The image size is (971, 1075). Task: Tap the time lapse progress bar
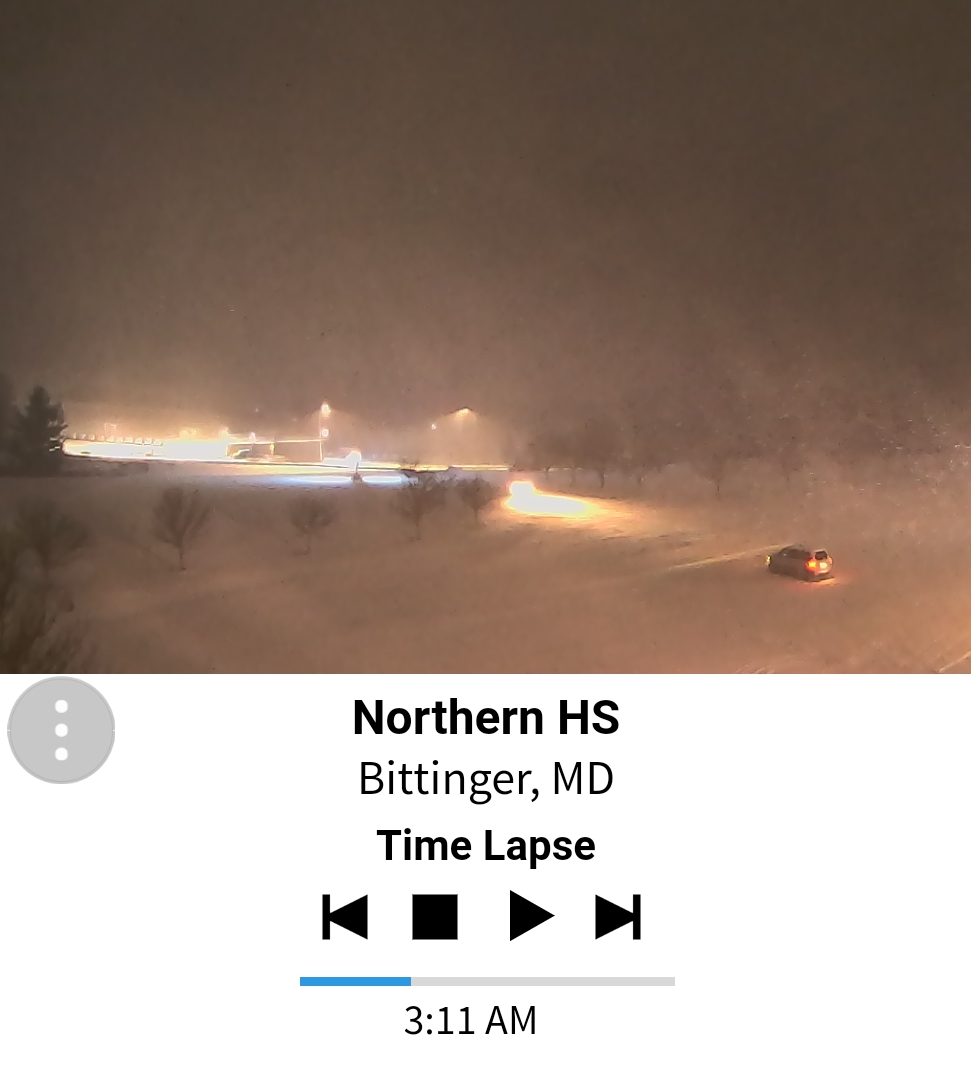pos(487,981)
